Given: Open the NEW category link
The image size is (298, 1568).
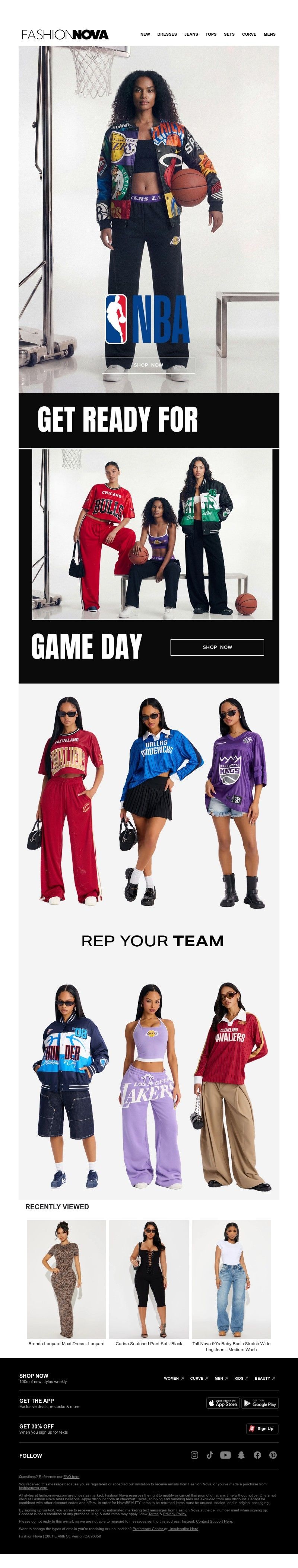Looking at the screenshot, I should point(145,35).
